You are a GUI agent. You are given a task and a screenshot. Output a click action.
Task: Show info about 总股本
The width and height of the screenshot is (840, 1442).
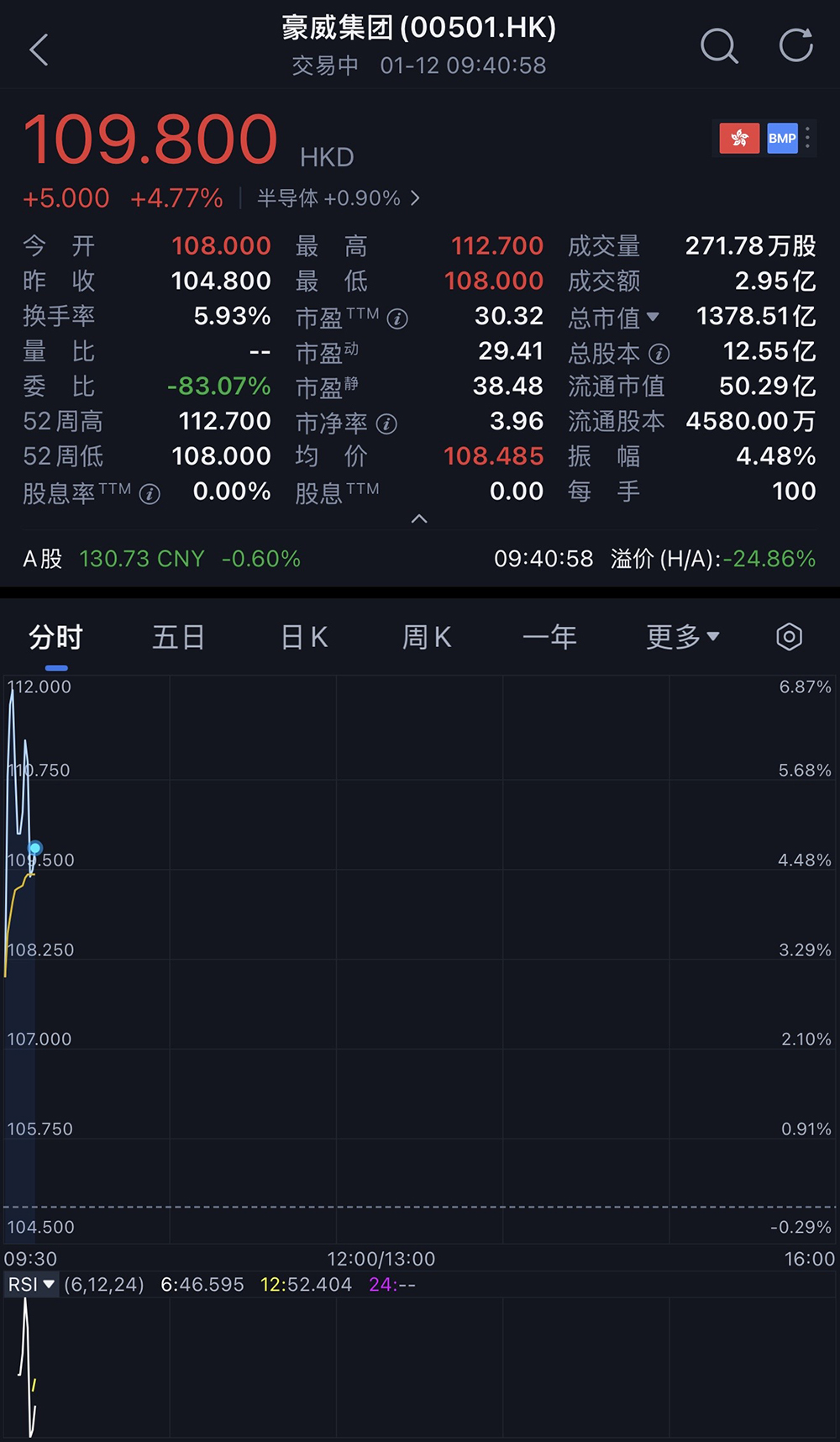[x=659, y=353]
